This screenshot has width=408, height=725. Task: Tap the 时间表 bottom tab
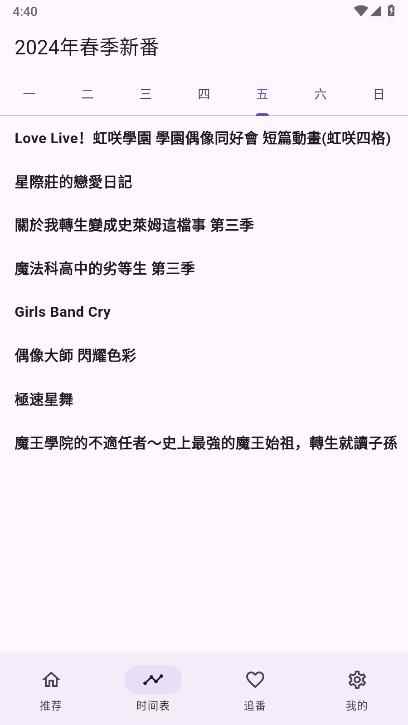click(x=153, y=689)
